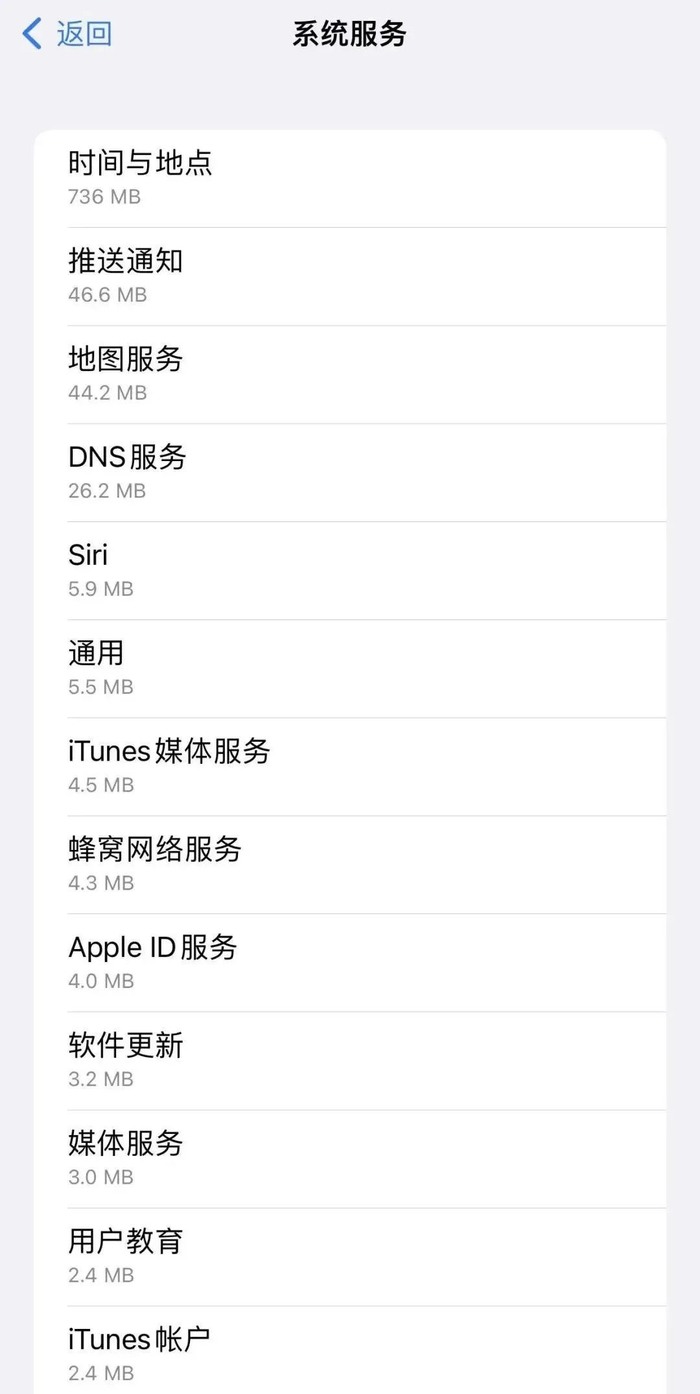Go back using the 返回 button
The image size is (700, 1394).
coord(68,34)
